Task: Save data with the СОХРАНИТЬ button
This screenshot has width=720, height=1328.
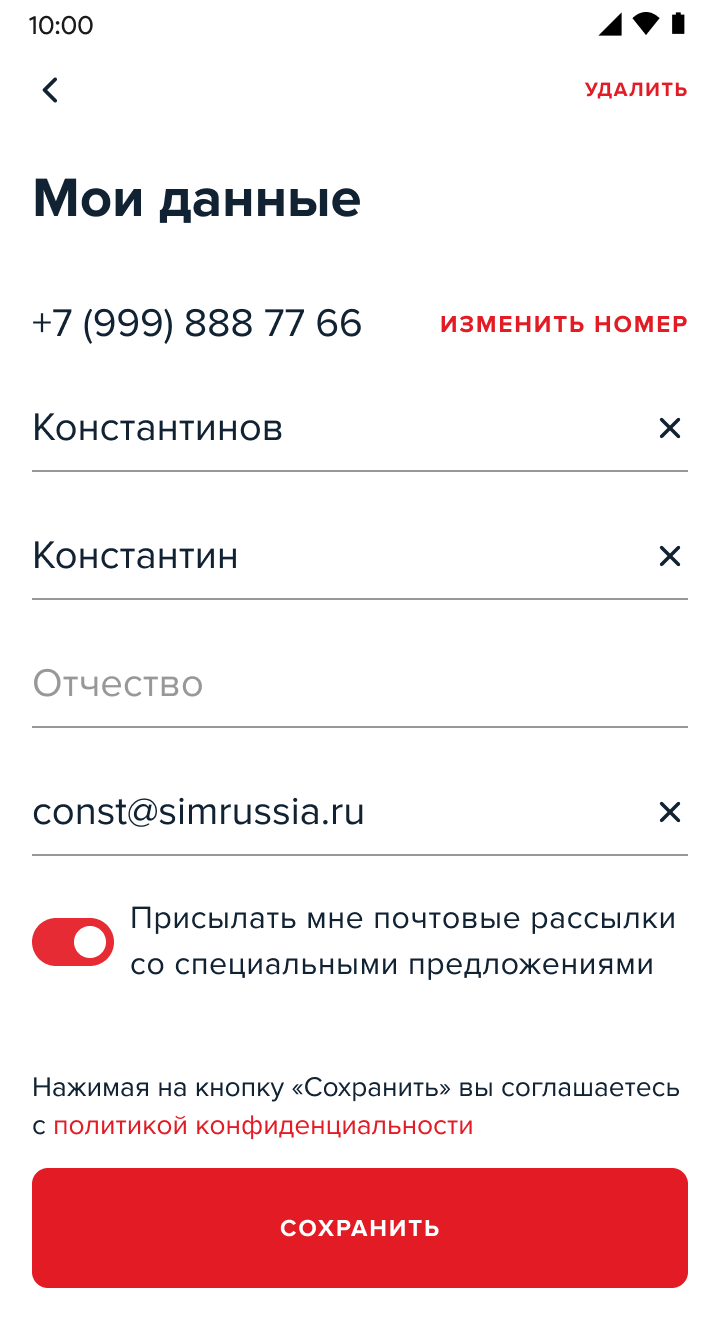Action: [x=360, y=1228]
